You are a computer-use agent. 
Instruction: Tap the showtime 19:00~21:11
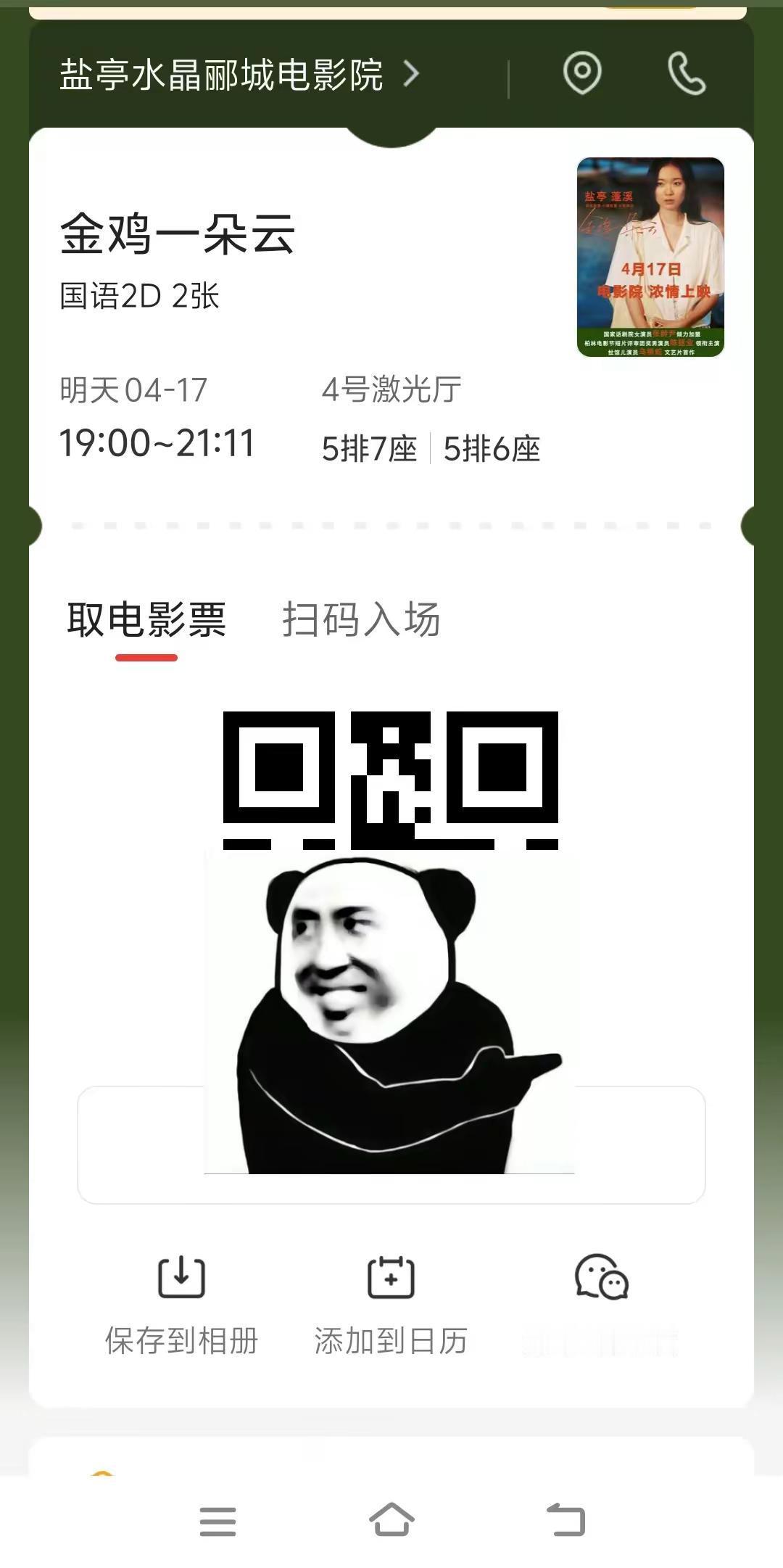pos(156,441)
